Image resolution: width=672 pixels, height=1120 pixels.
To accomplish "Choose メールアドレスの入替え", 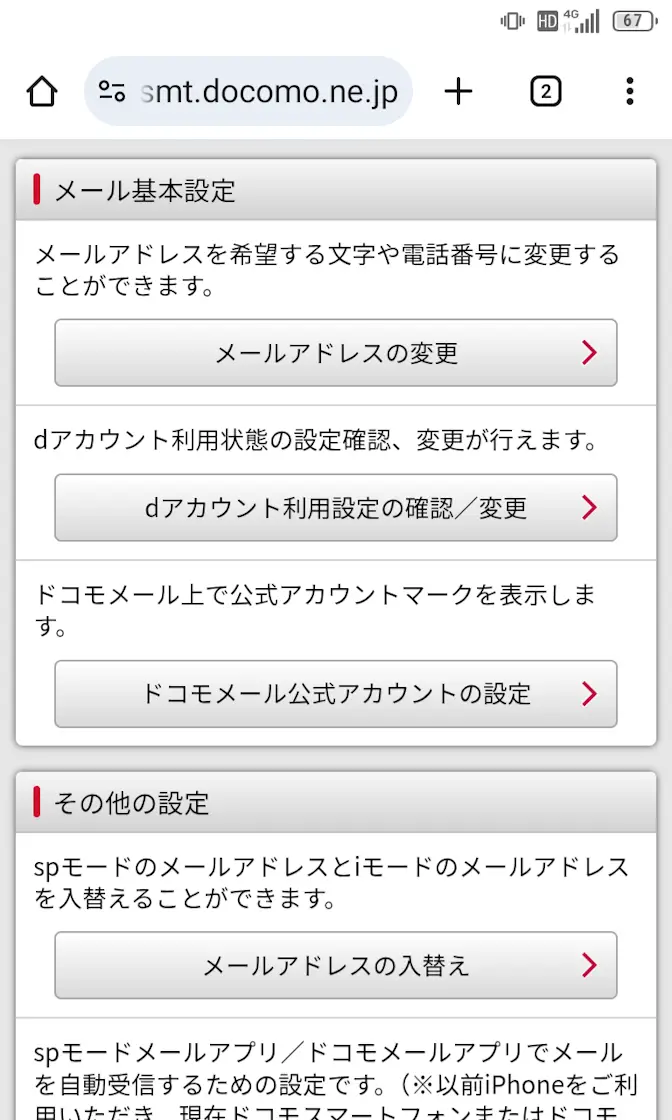I will (336, 966).
